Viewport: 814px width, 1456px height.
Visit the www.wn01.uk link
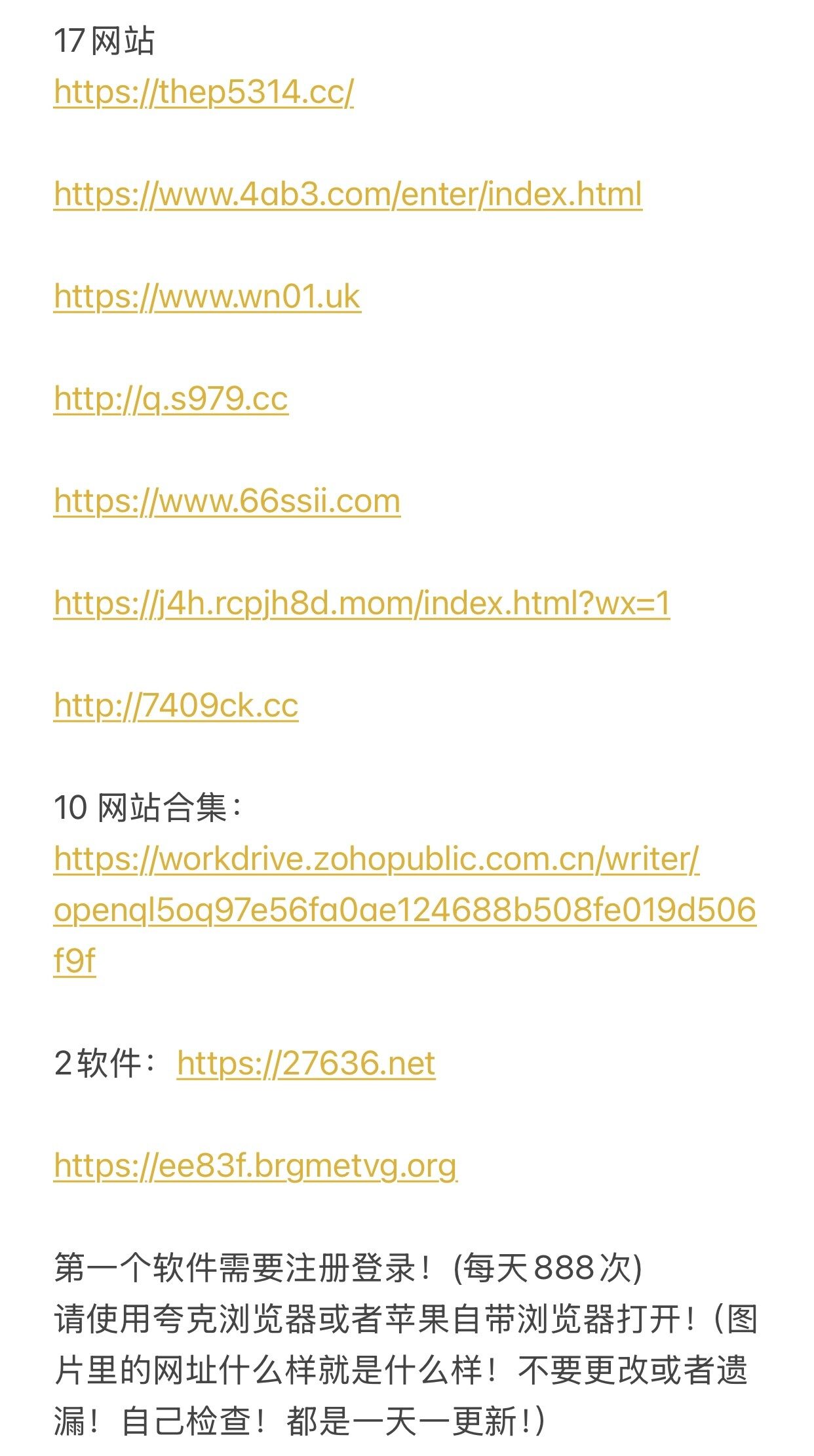click(207, 297)
